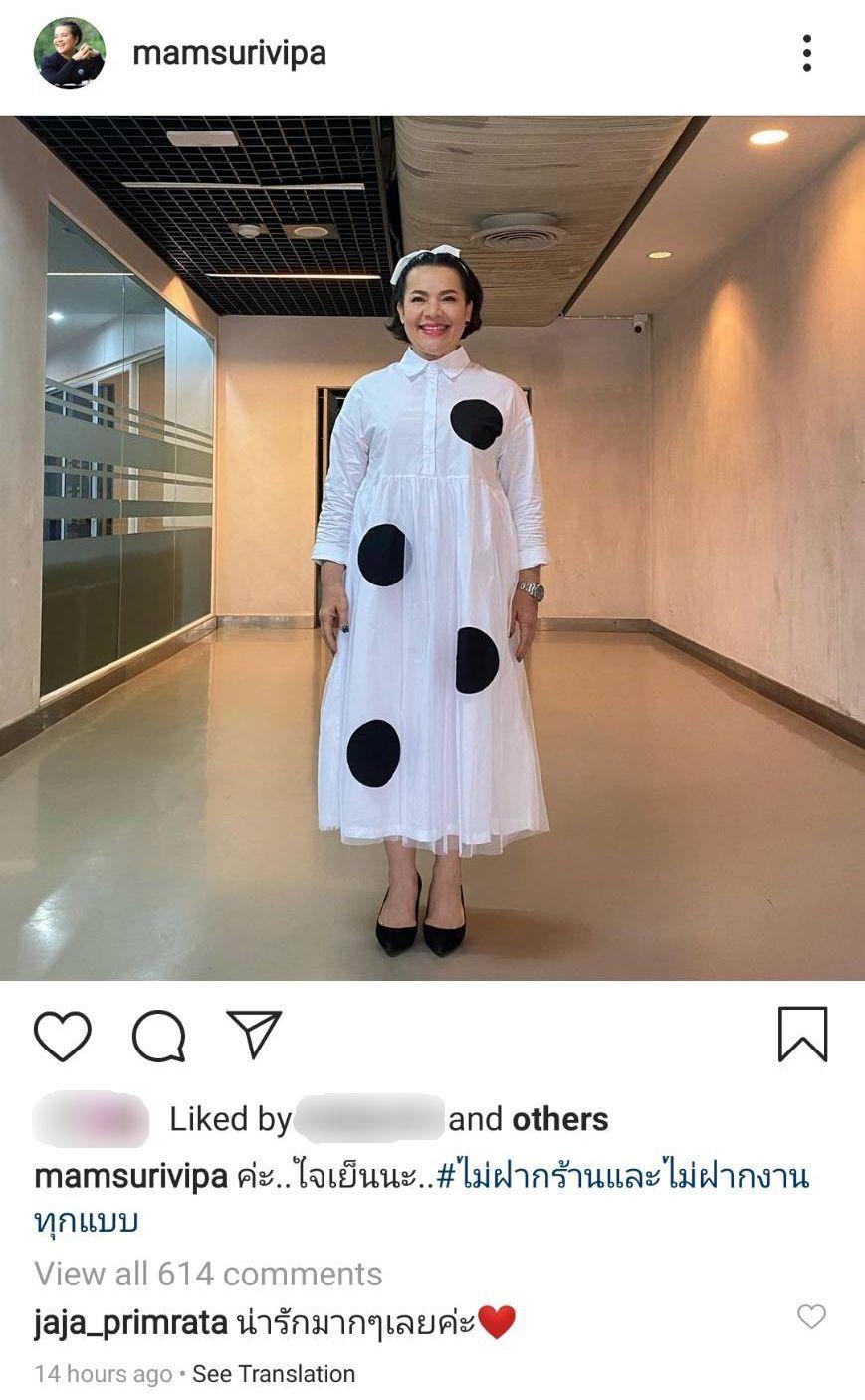Tap See Translation under the comment

coord(274,1374)
